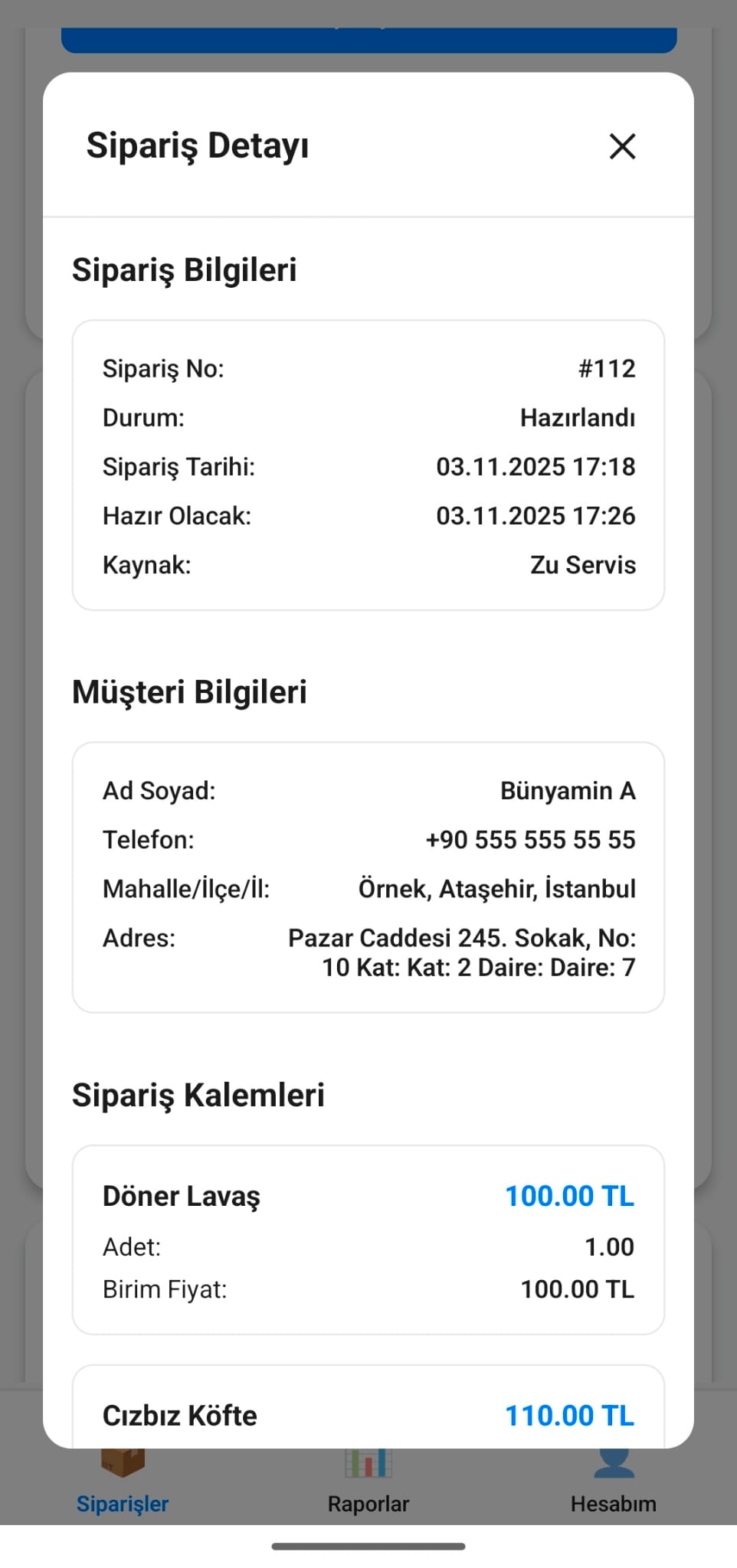Close the Sipariş Detayı dialog with the X
Viewport: 737px width, 1568px height.
click(622, 147)
